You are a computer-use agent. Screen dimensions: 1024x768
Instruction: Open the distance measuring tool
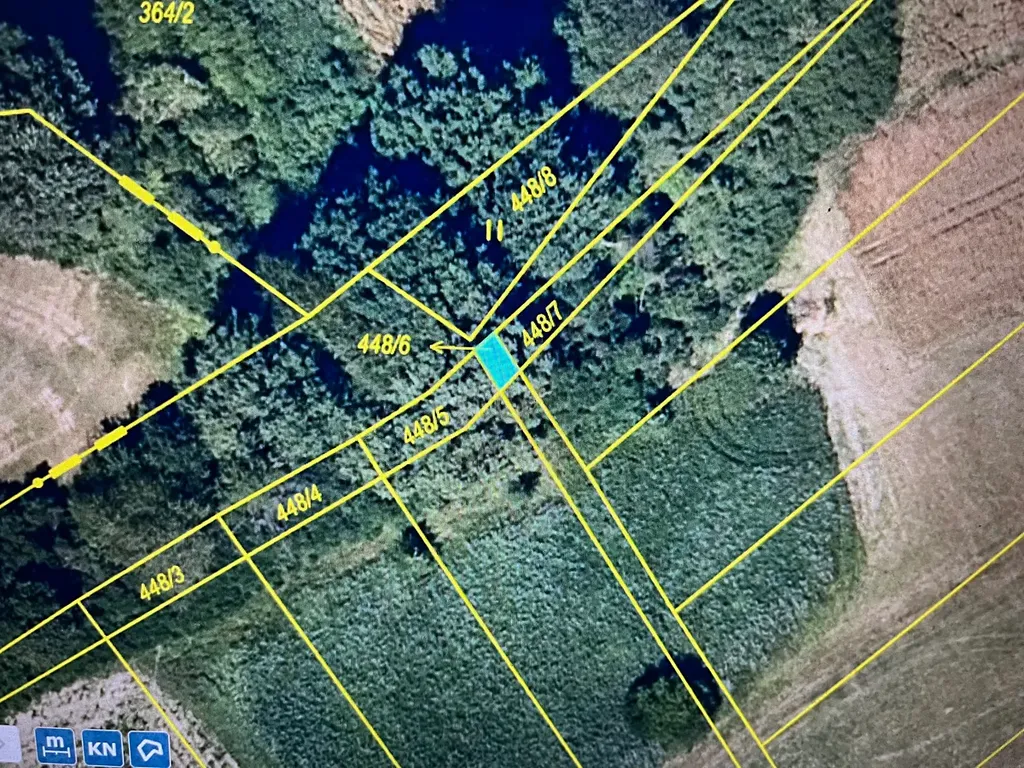55,746
